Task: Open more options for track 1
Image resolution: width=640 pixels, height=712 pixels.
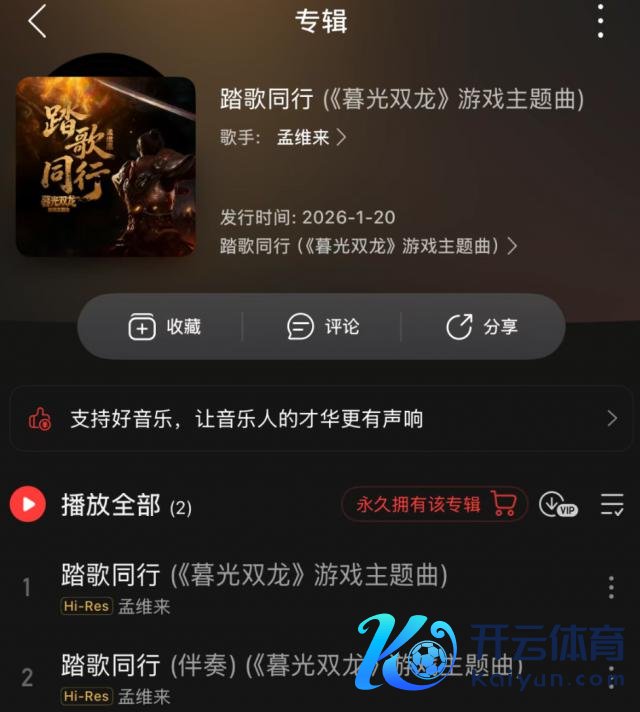Action: click(611, 587)
